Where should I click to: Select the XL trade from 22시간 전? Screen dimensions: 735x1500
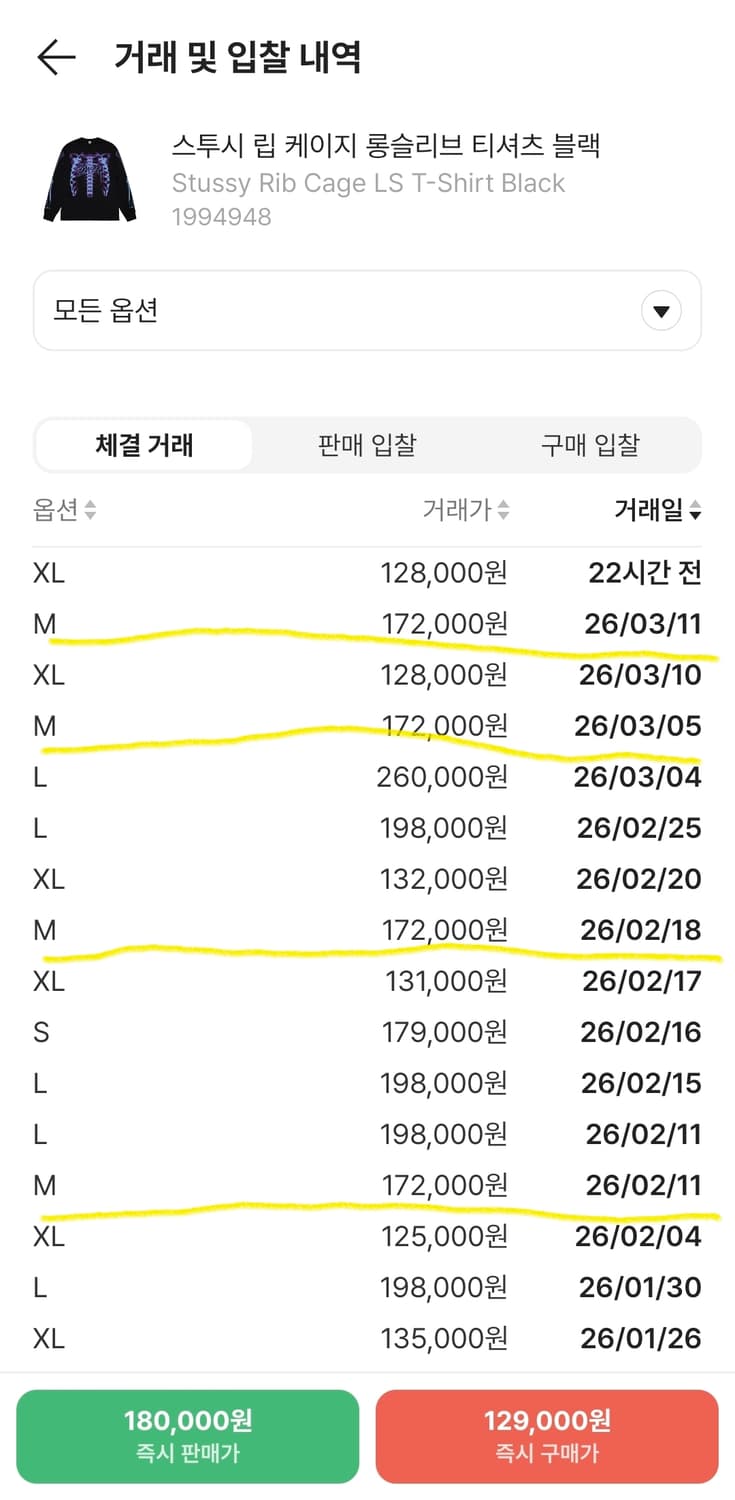tap(367, 572)
